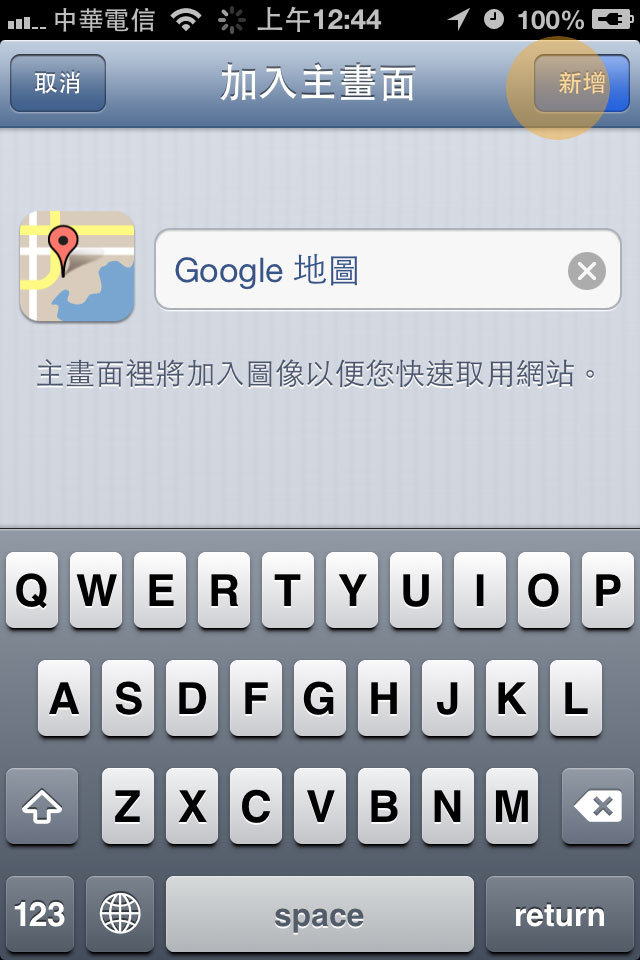Tap the return key
The width and height of the screenshot is (640, 960).
tap(559, 914)
